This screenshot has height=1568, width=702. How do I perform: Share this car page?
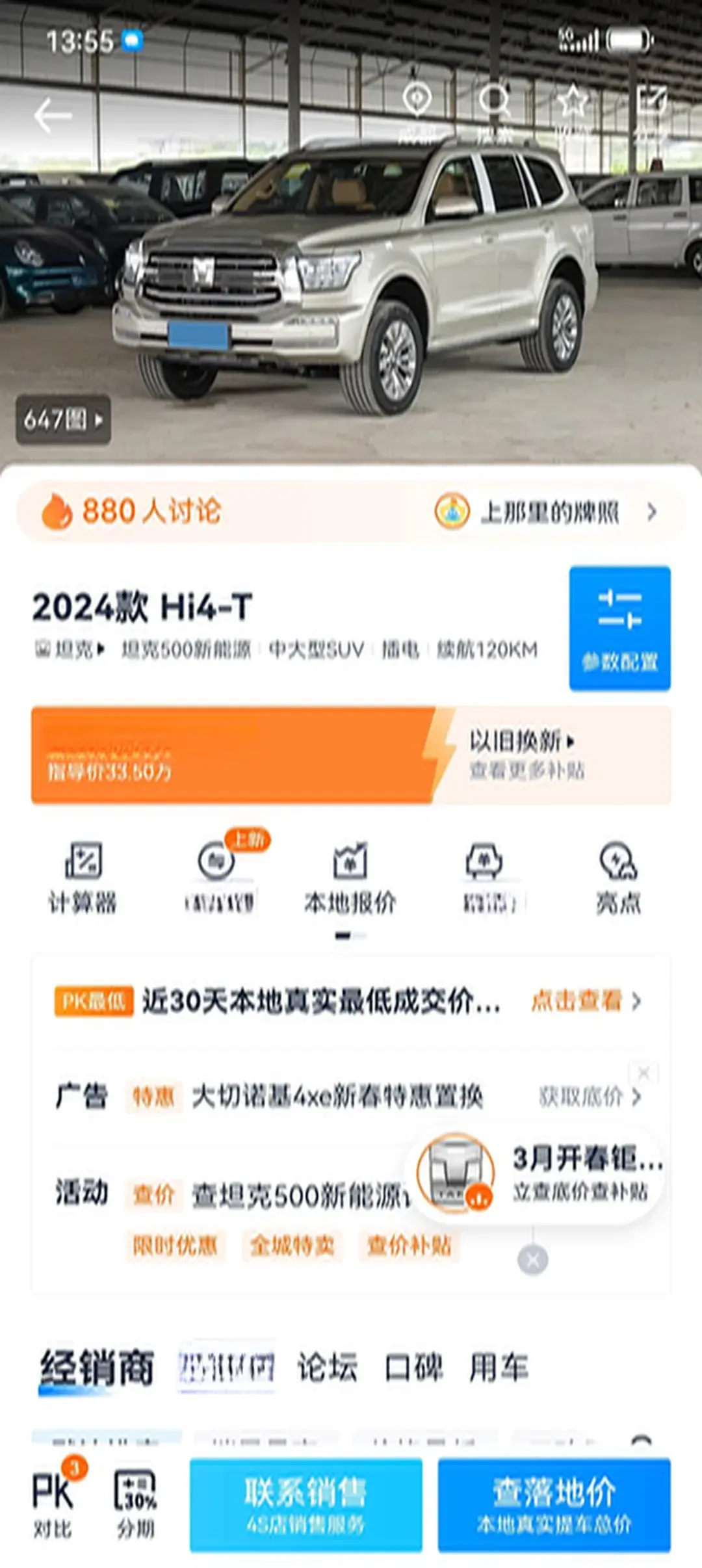pyautogui.click(x=651, y=111)
